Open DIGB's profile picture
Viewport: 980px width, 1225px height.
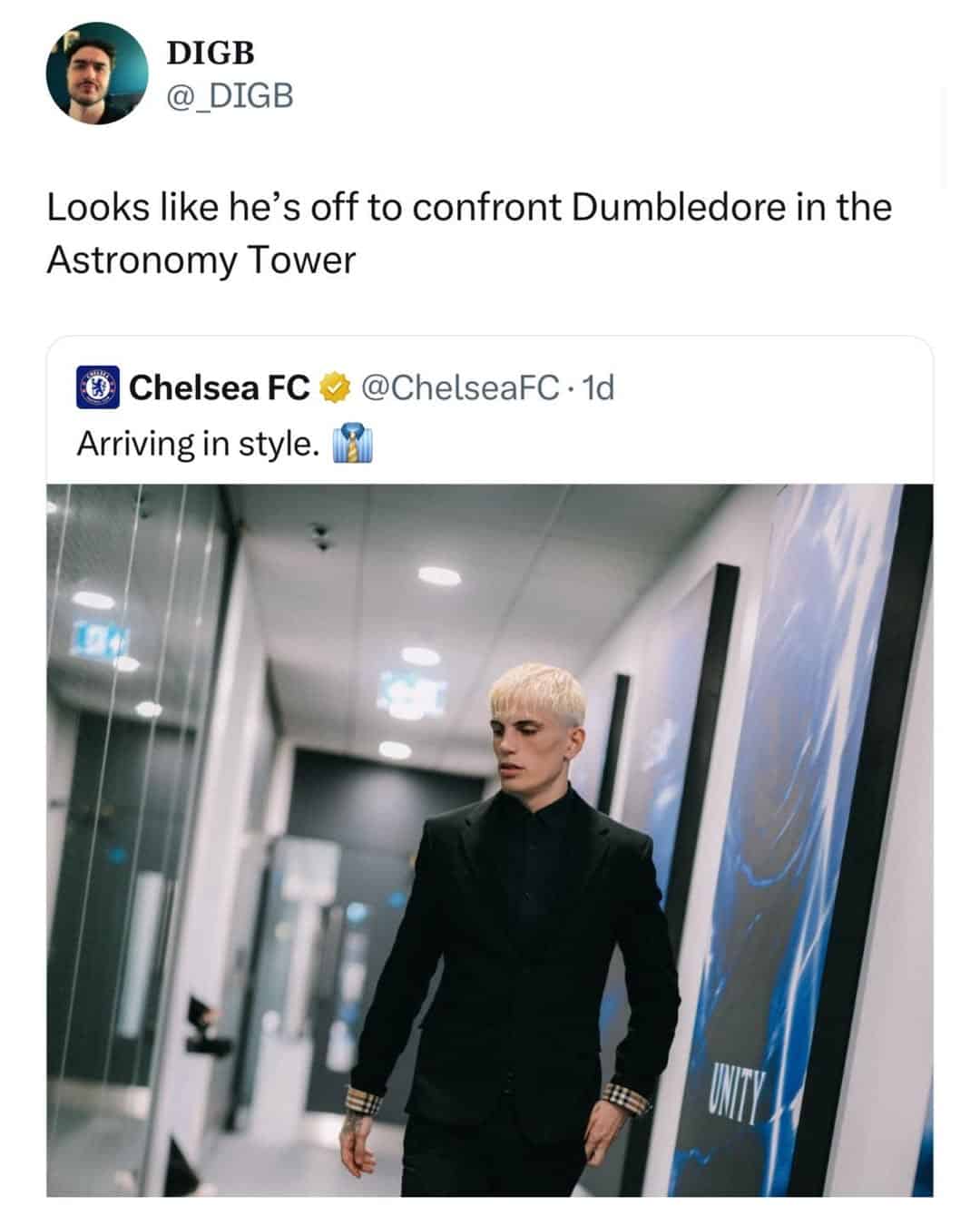pos(97,73)
